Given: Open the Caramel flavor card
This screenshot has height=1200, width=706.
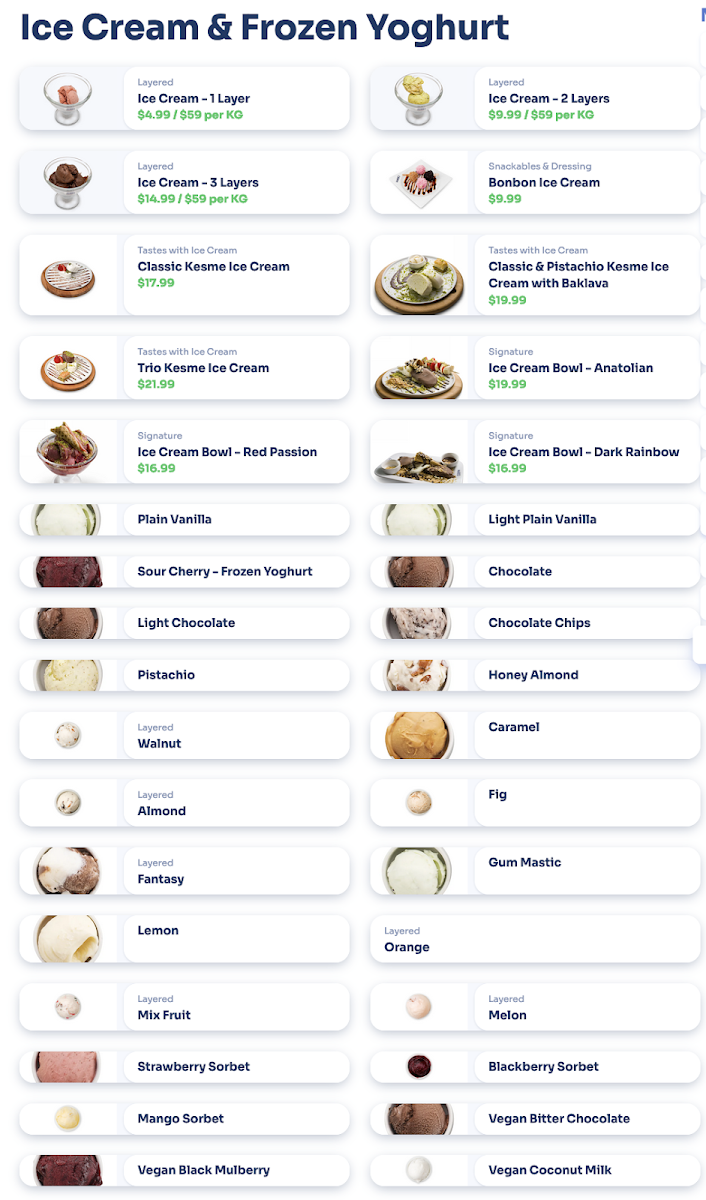Looking at the screenshot, I should point(535,735).
